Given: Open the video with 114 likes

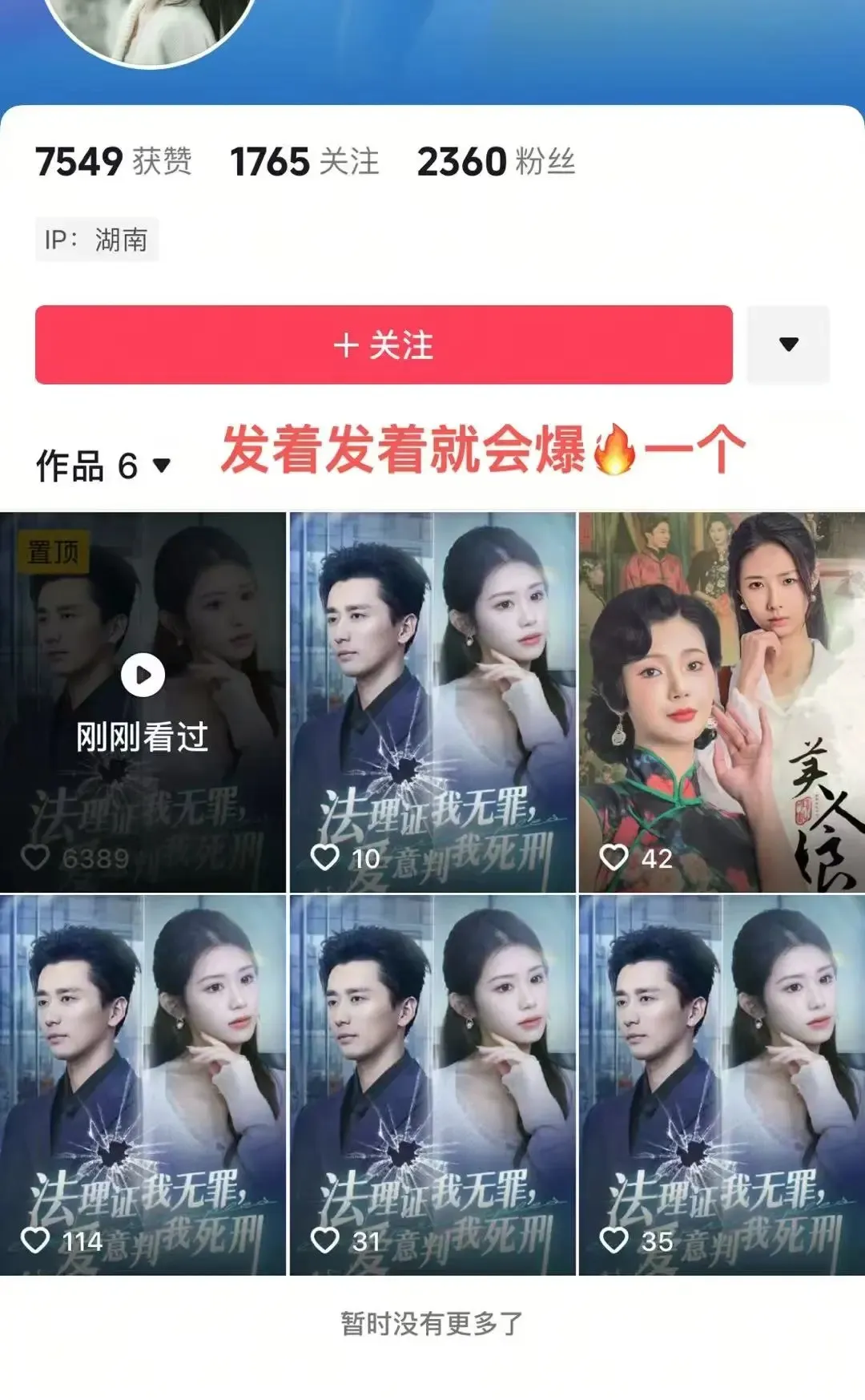Looking at the screenshot, I should [x=143, y=1084].
